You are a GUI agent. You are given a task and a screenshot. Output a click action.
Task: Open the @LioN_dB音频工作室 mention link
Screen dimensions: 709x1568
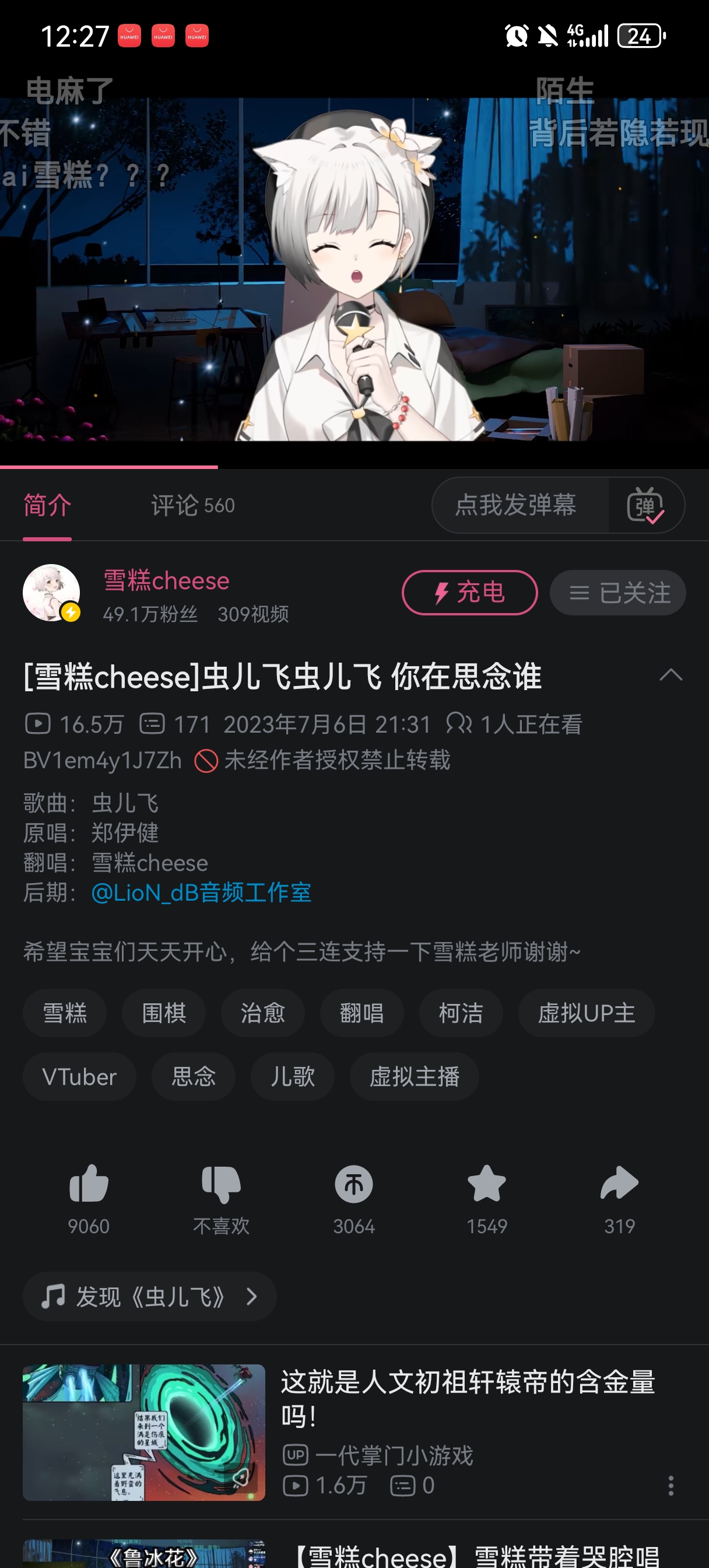[201, 893]
